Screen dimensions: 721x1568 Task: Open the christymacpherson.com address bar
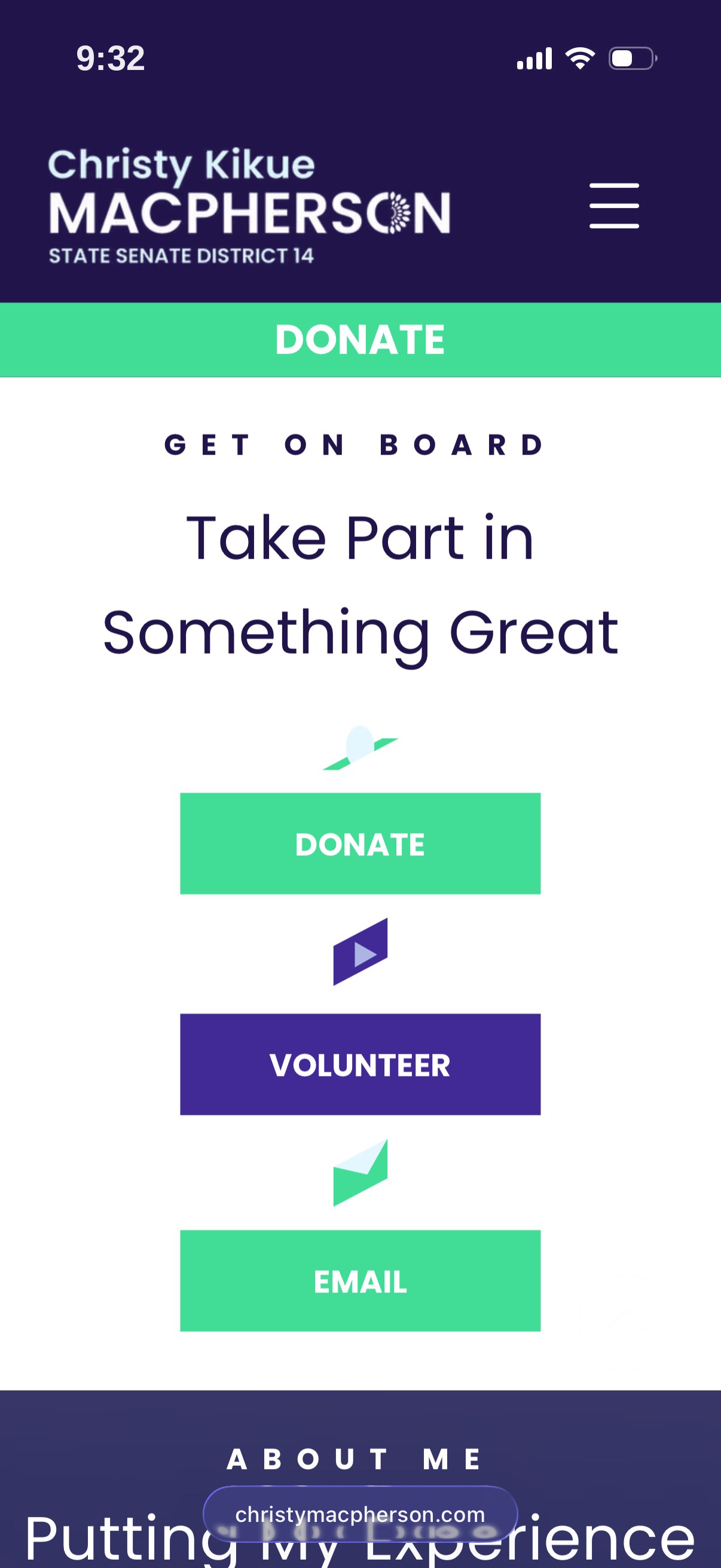point(360,1514)
